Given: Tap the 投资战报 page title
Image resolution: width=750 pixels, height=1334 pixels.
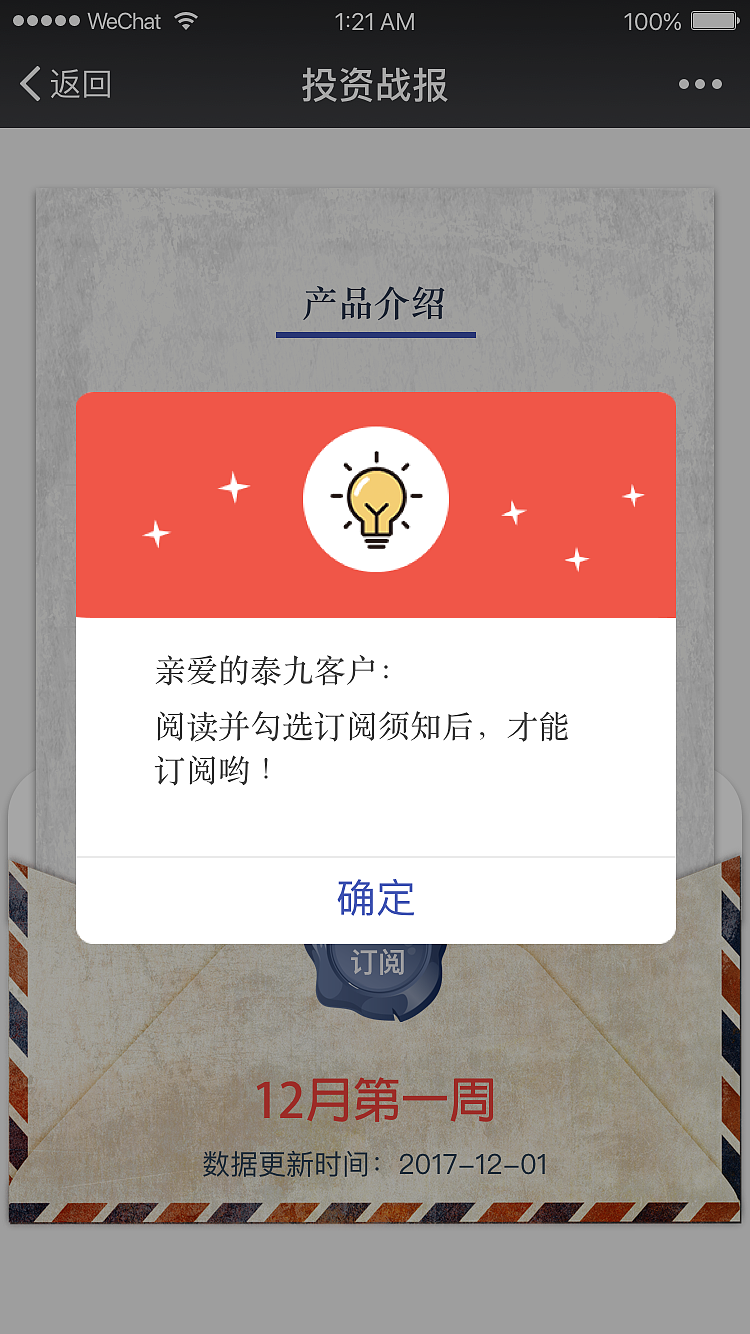Looking at the screenshot, I should pyautogui.click(x=375, y=85).
